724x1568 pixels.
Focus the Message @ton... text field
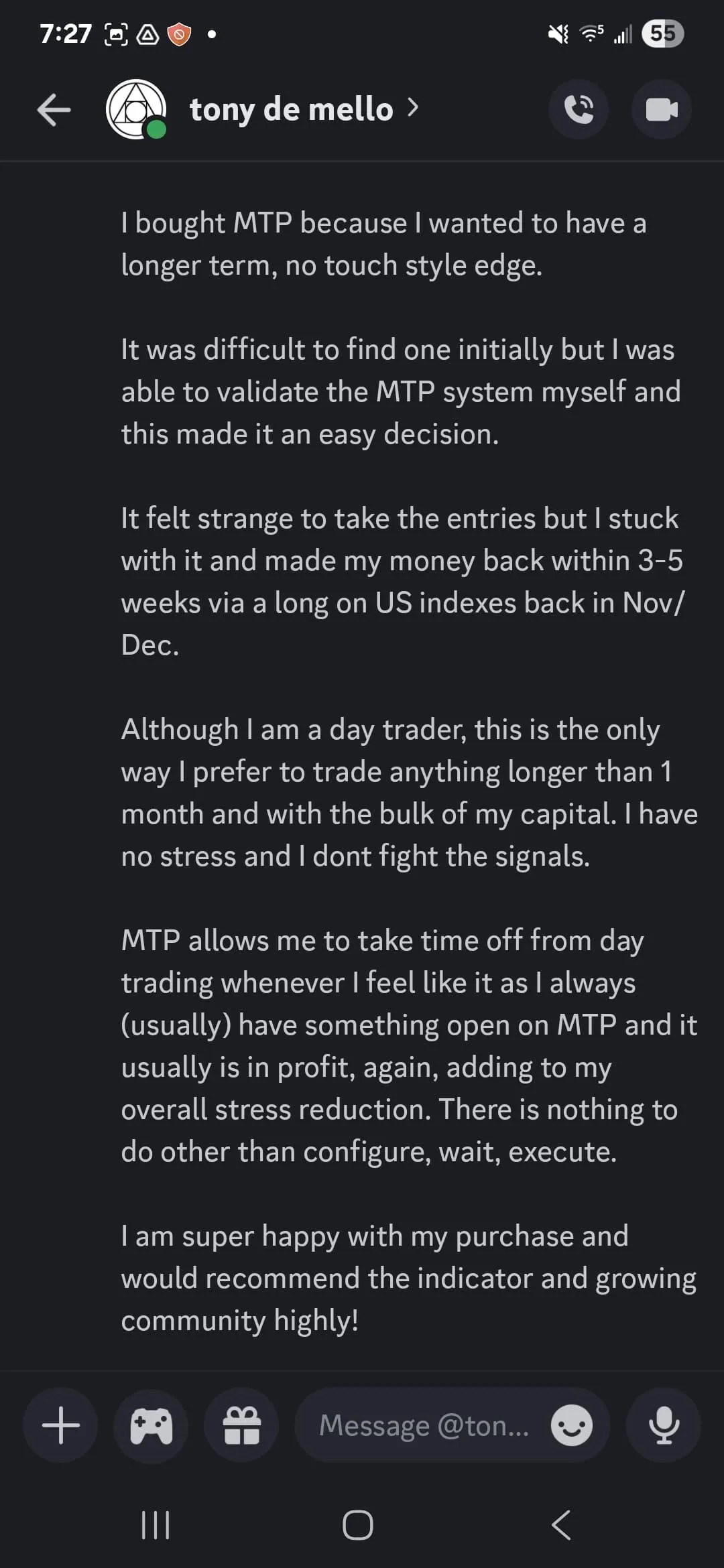point(424,1425)
